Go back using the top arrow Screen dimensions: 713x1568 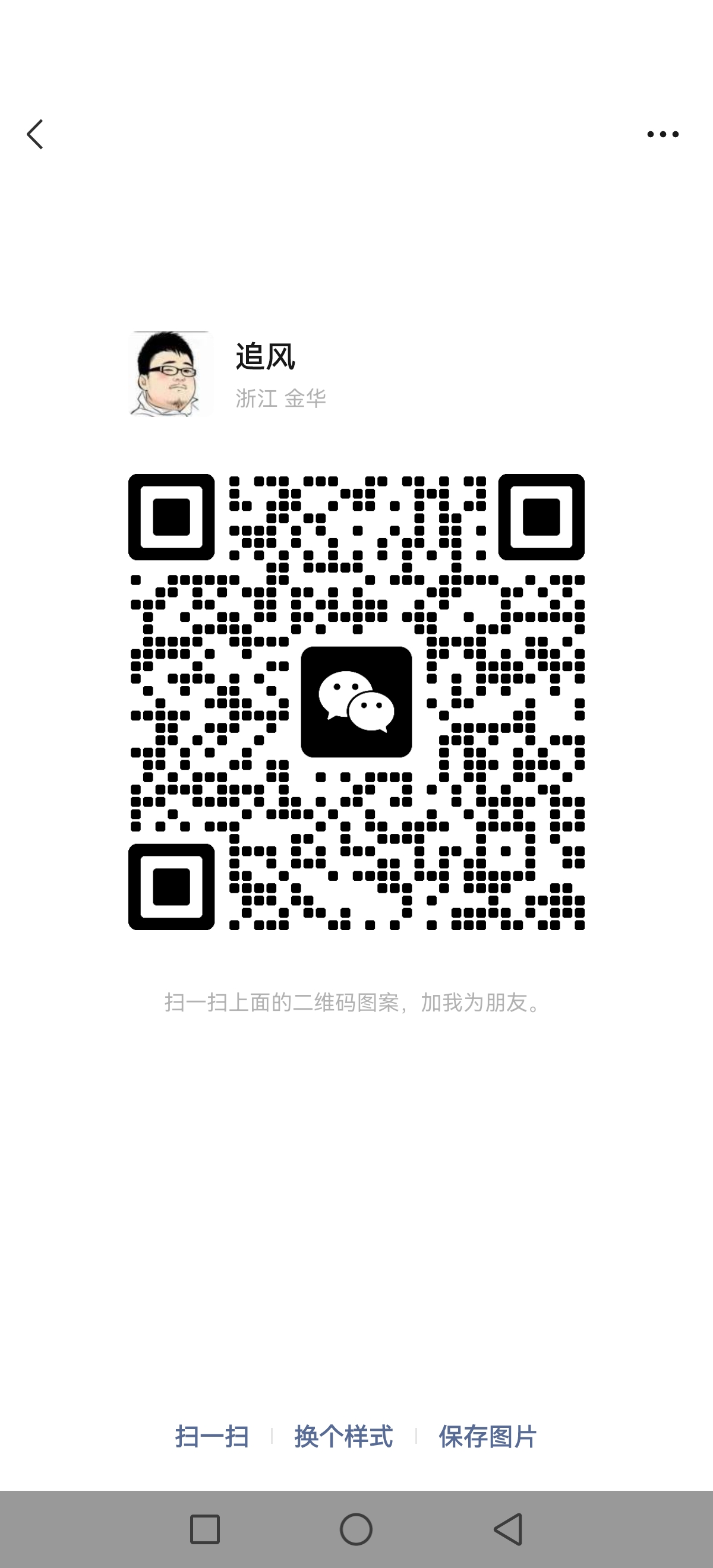[x=35, y=134]
